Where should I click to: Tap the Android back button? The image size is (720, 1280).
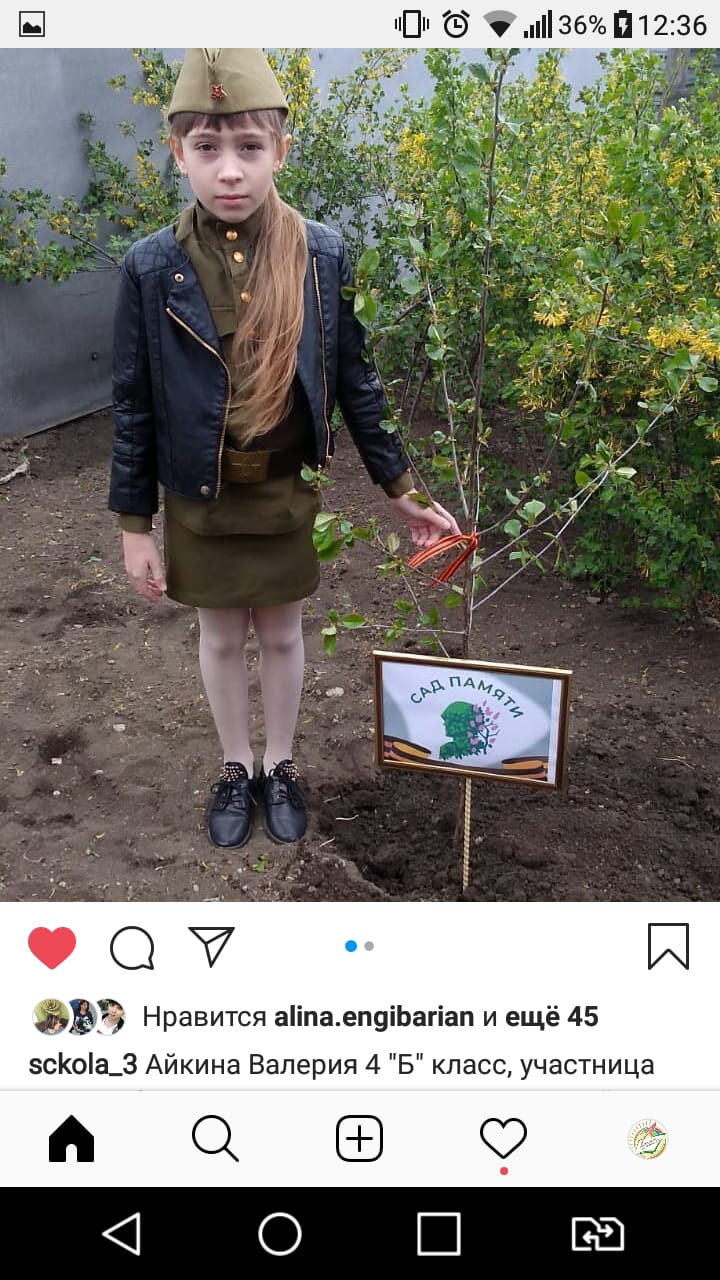[122, 1234]
